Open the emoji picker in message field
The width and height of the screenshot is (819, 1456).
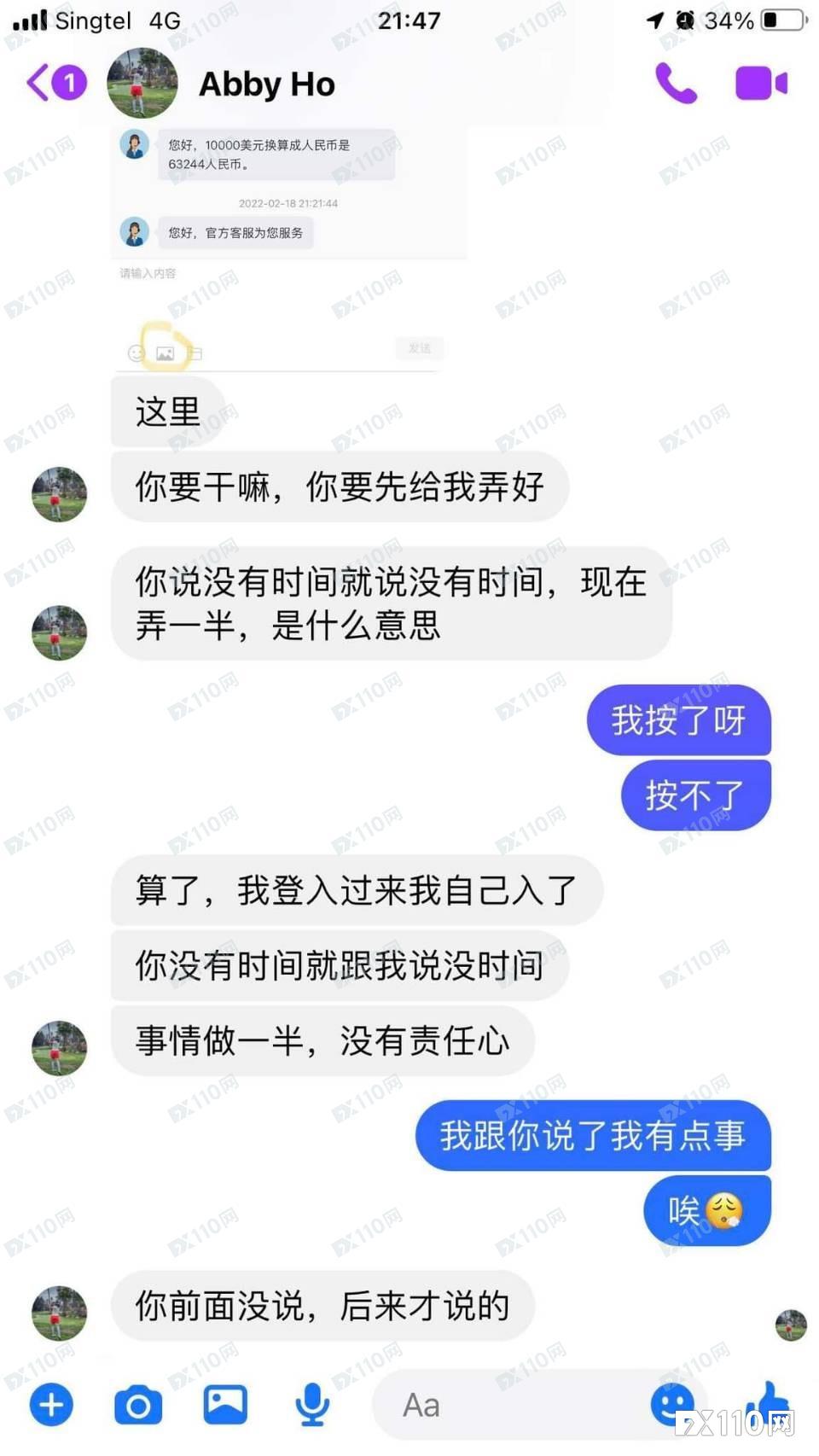point(671,1404)
